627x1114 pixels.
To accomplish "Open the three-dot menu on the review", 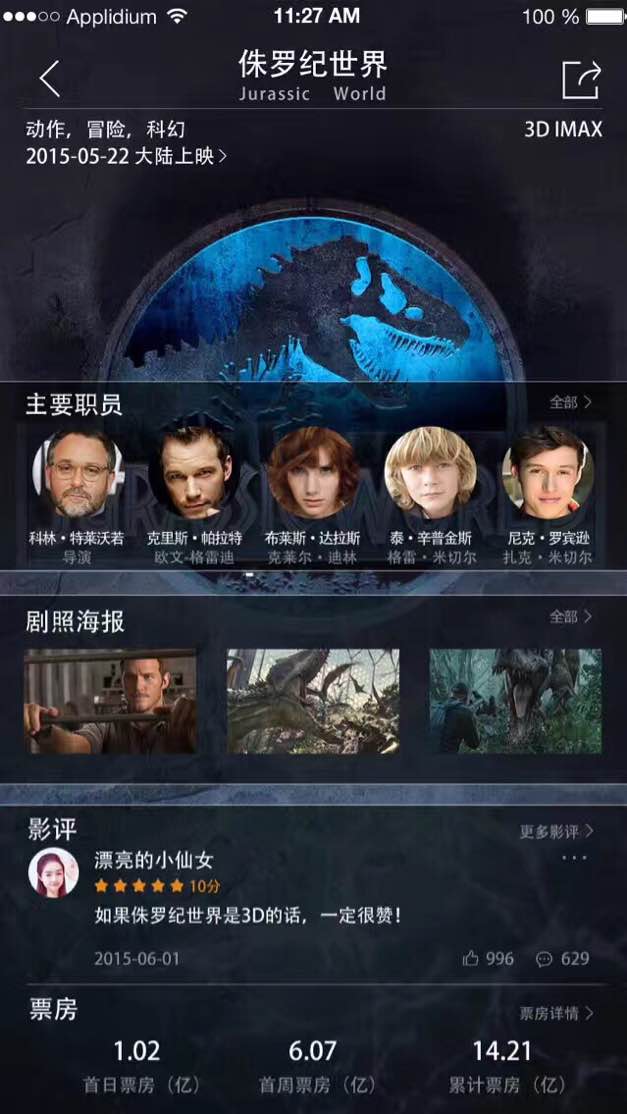I will pyautogui.click(x=574, y=858).
